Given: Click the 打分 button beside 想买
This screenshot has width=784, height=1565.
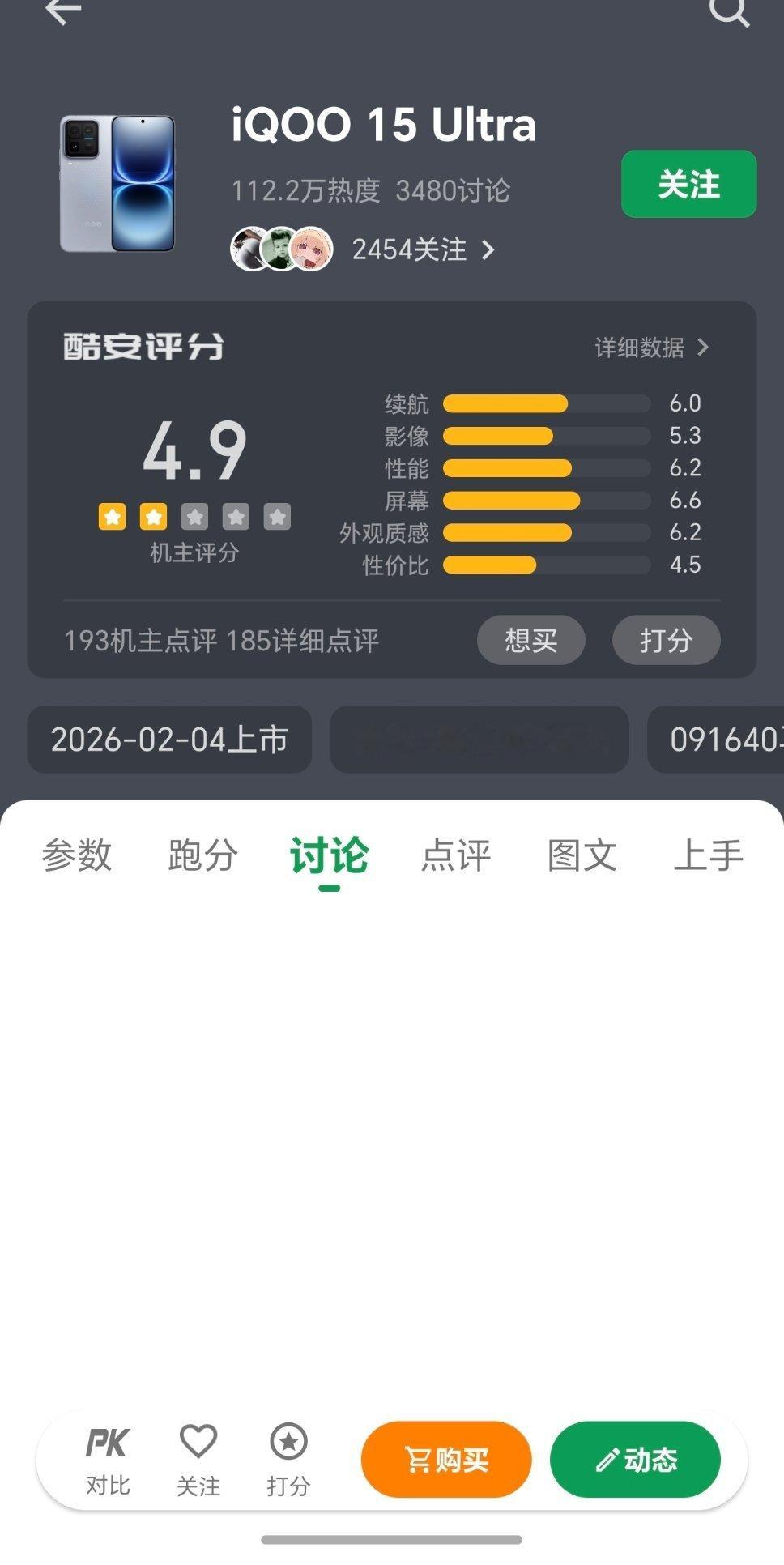Looking at the screenshot, I should coord(666,640).
